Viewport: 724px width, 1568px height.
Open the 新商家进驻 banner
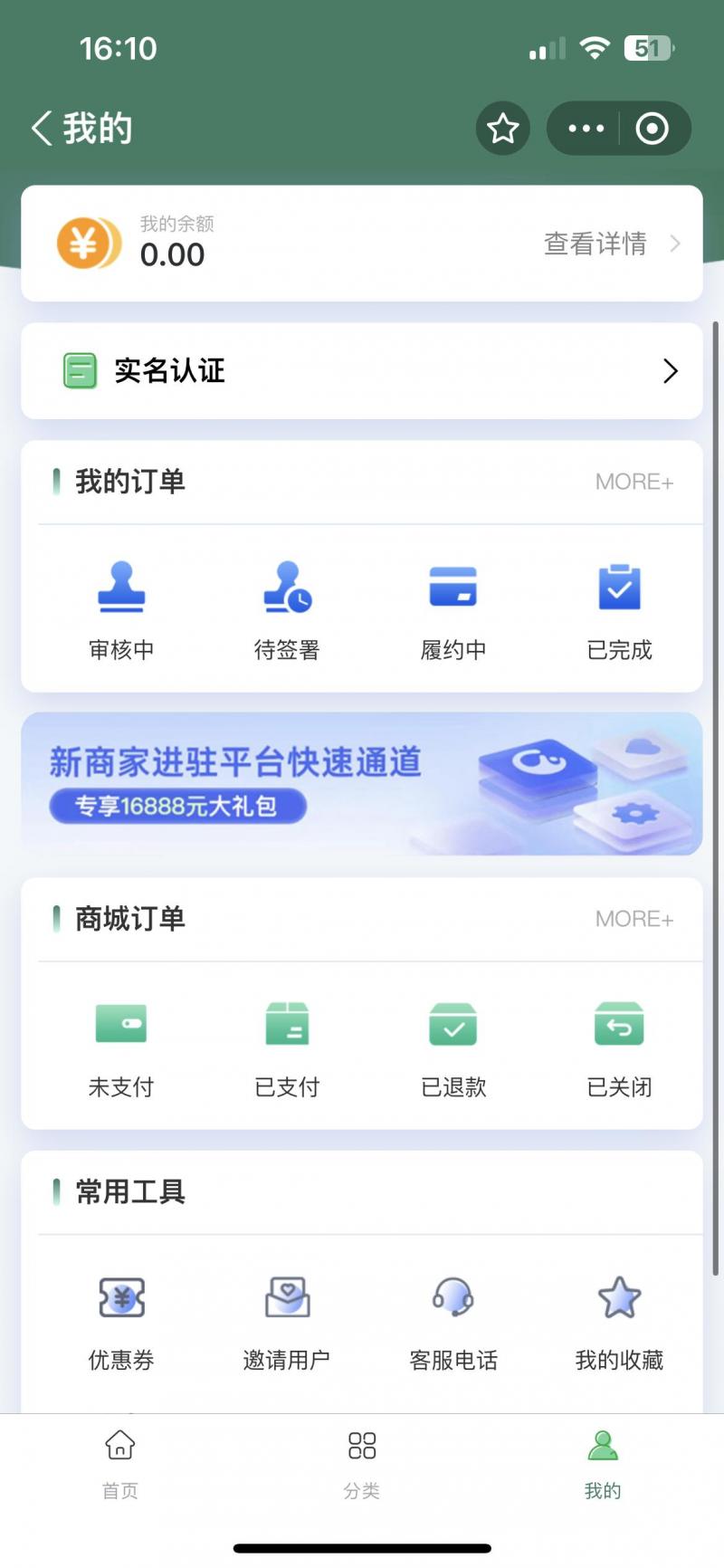(x=362, y=784)
